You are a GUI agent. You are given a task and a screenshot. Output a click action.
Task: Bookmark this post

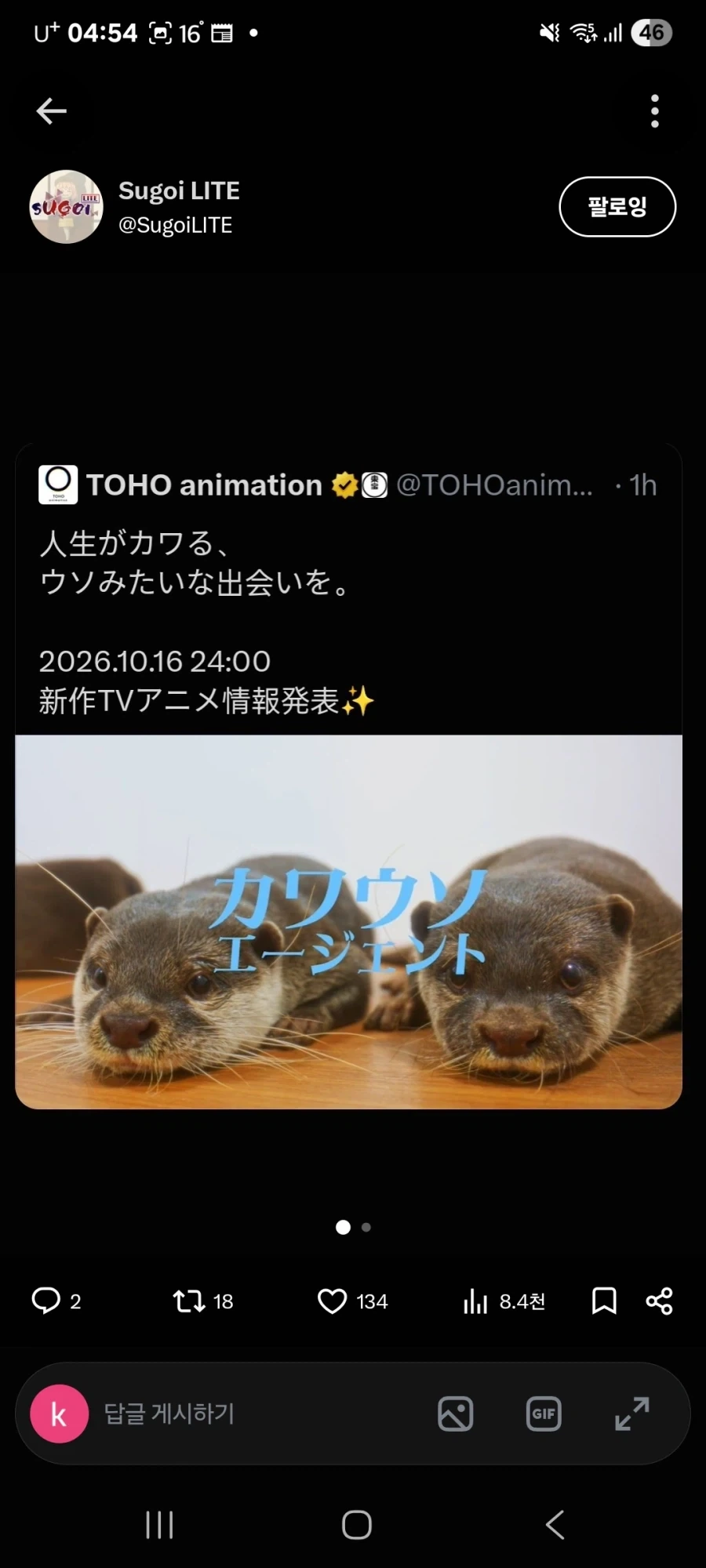(x=604, y=1301)
